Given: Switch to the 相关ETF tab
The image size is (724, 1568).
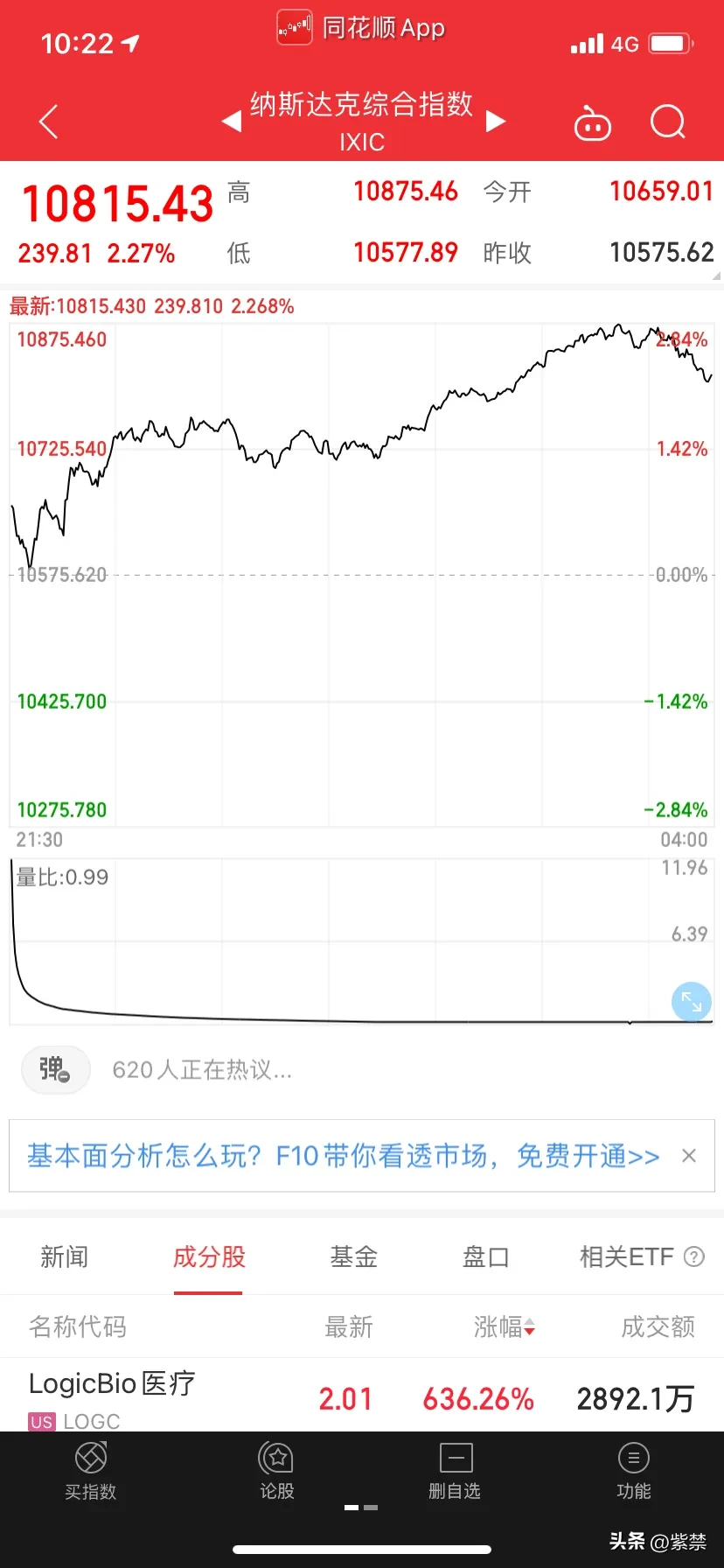Looking at the screenshot, I should coord(641,1256).
